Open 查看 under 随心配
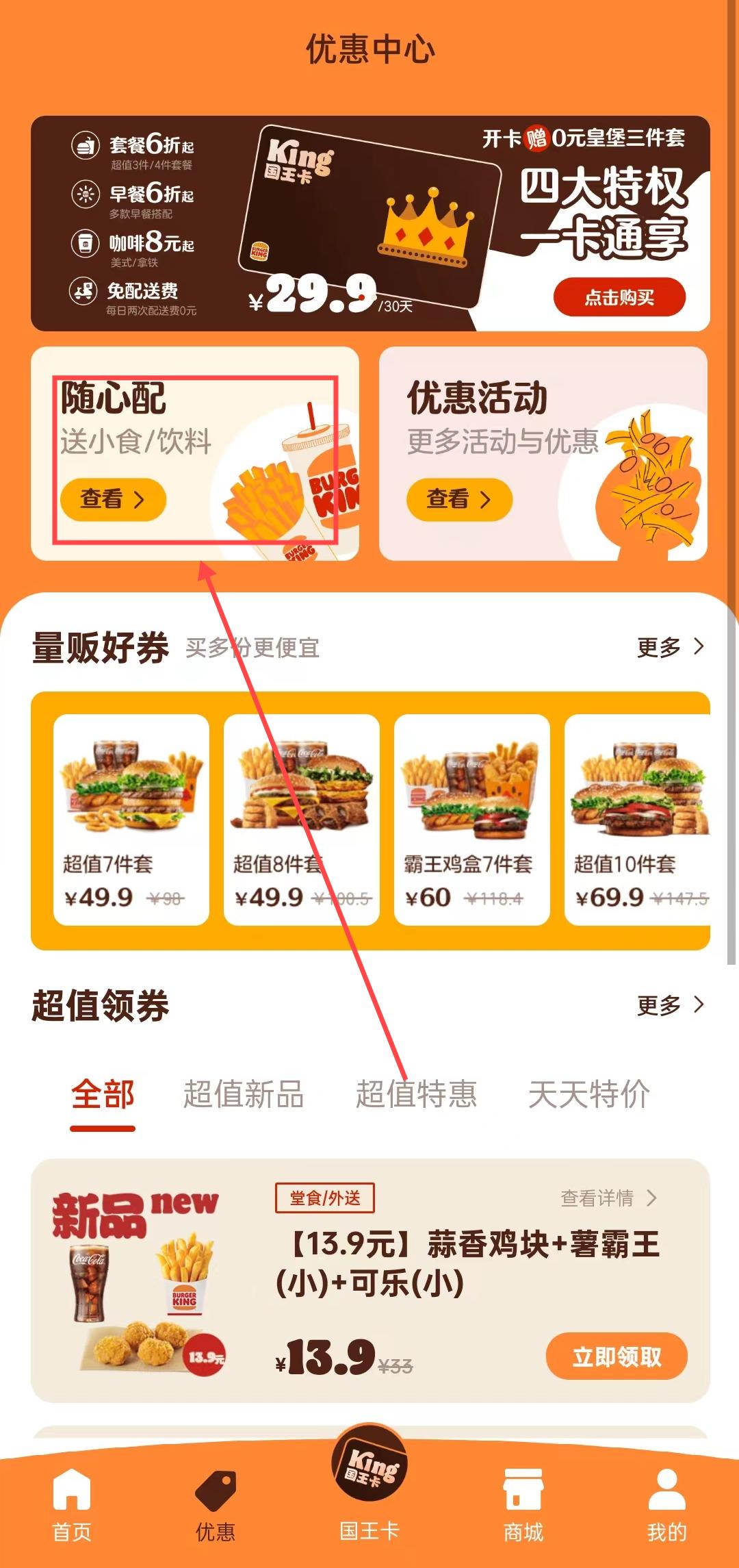 coord(113,499)
